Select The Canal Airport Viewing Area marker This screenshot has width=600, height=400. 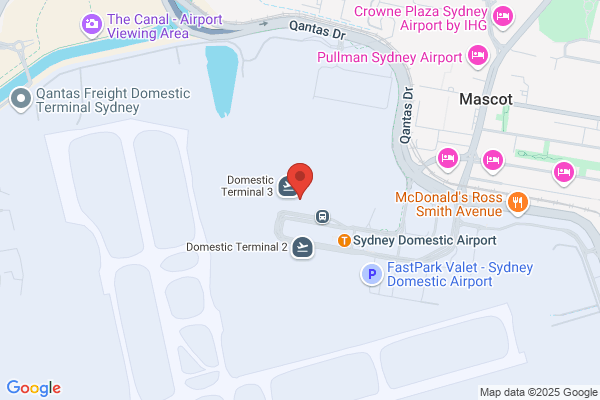[91, 25]
